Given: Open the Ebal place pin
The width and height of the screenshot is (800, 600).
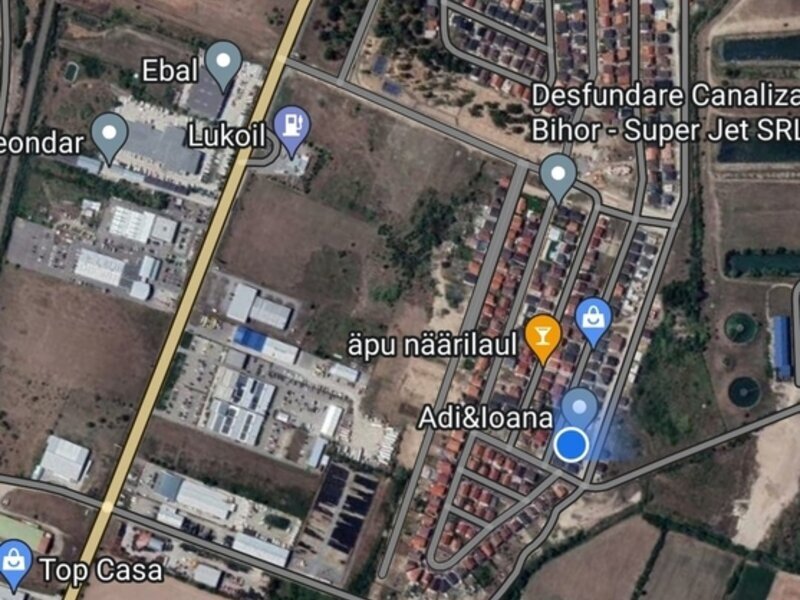Looking at the screenshot, I should [223, 64].
